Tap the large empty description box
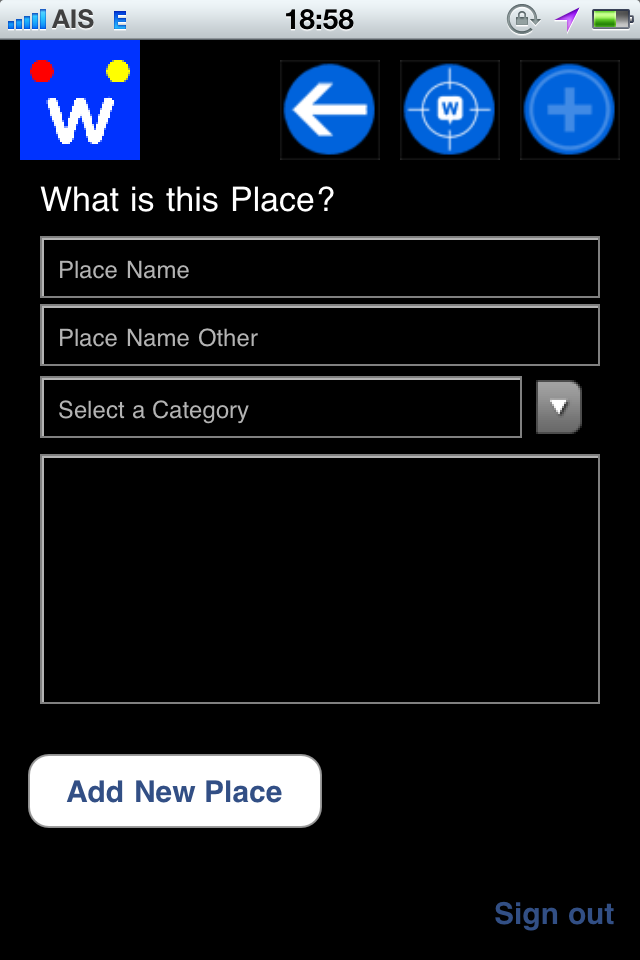640x960 pixels. [320, 580]
